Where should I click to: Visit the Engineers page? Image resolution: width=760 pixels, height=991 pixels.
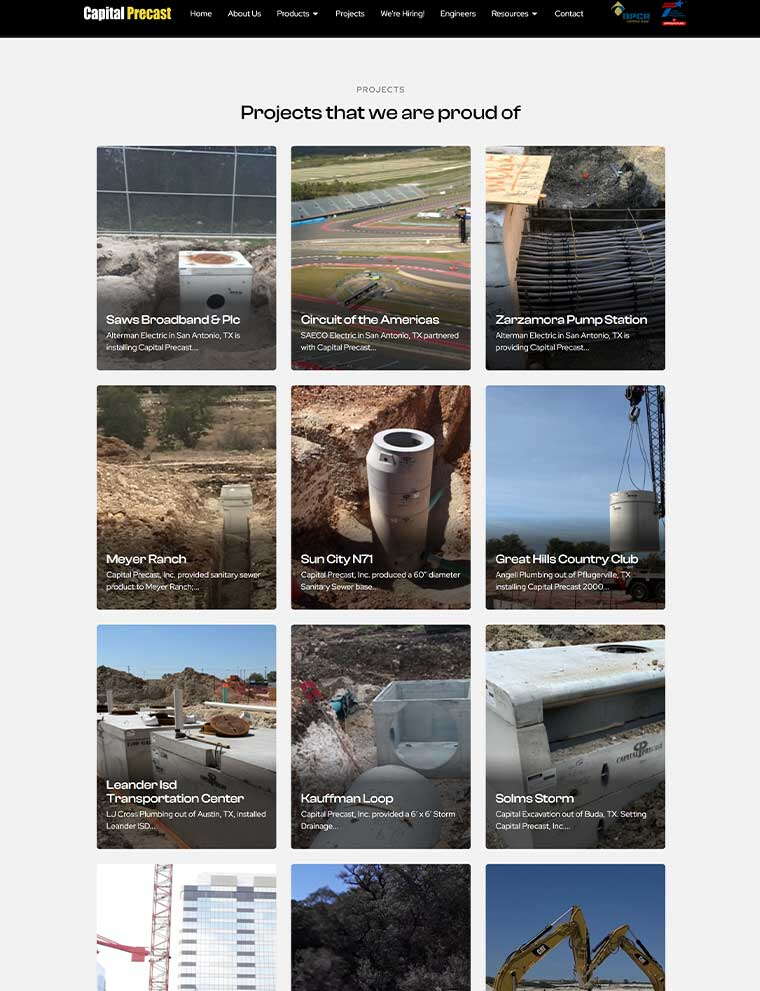458,14
